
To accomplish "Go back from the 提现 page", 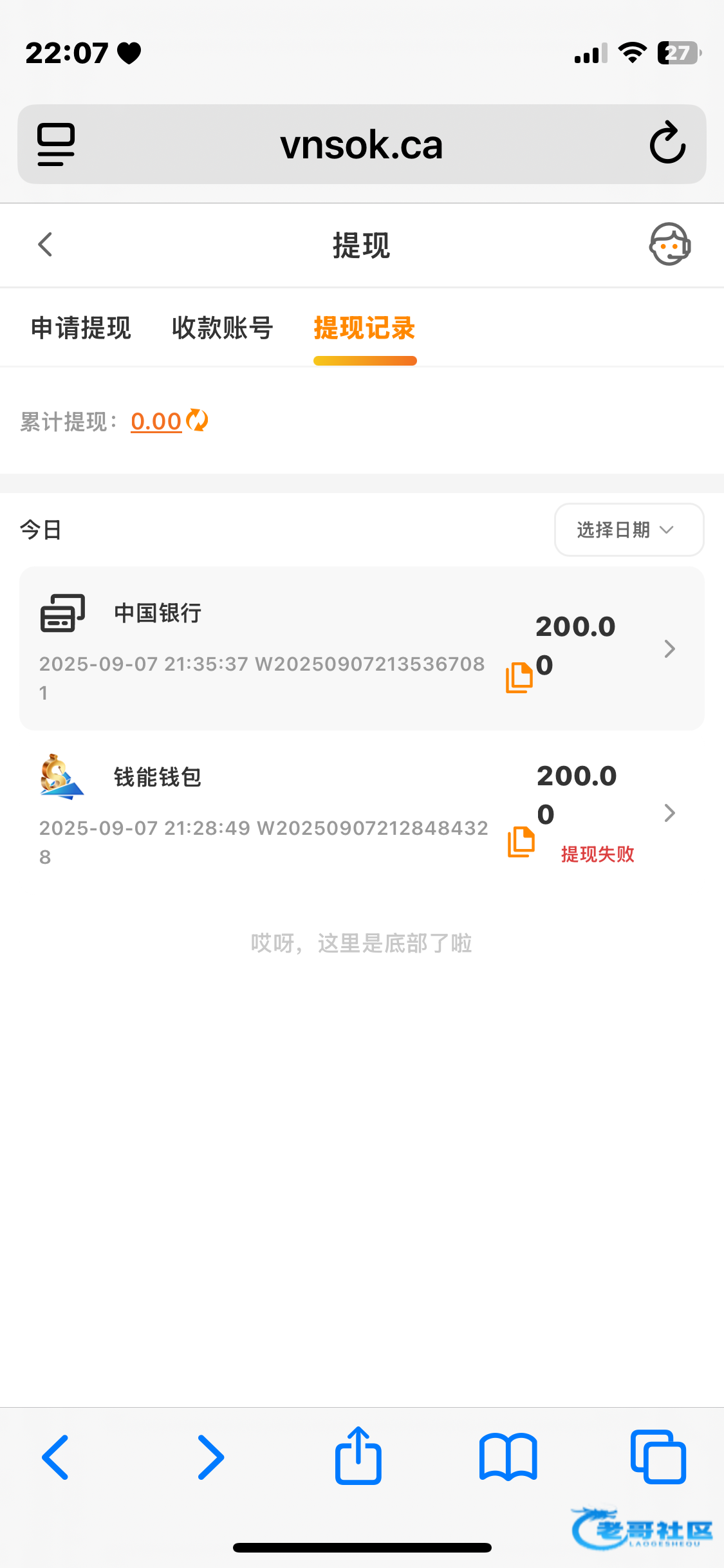I will click(x=45, y=245).
